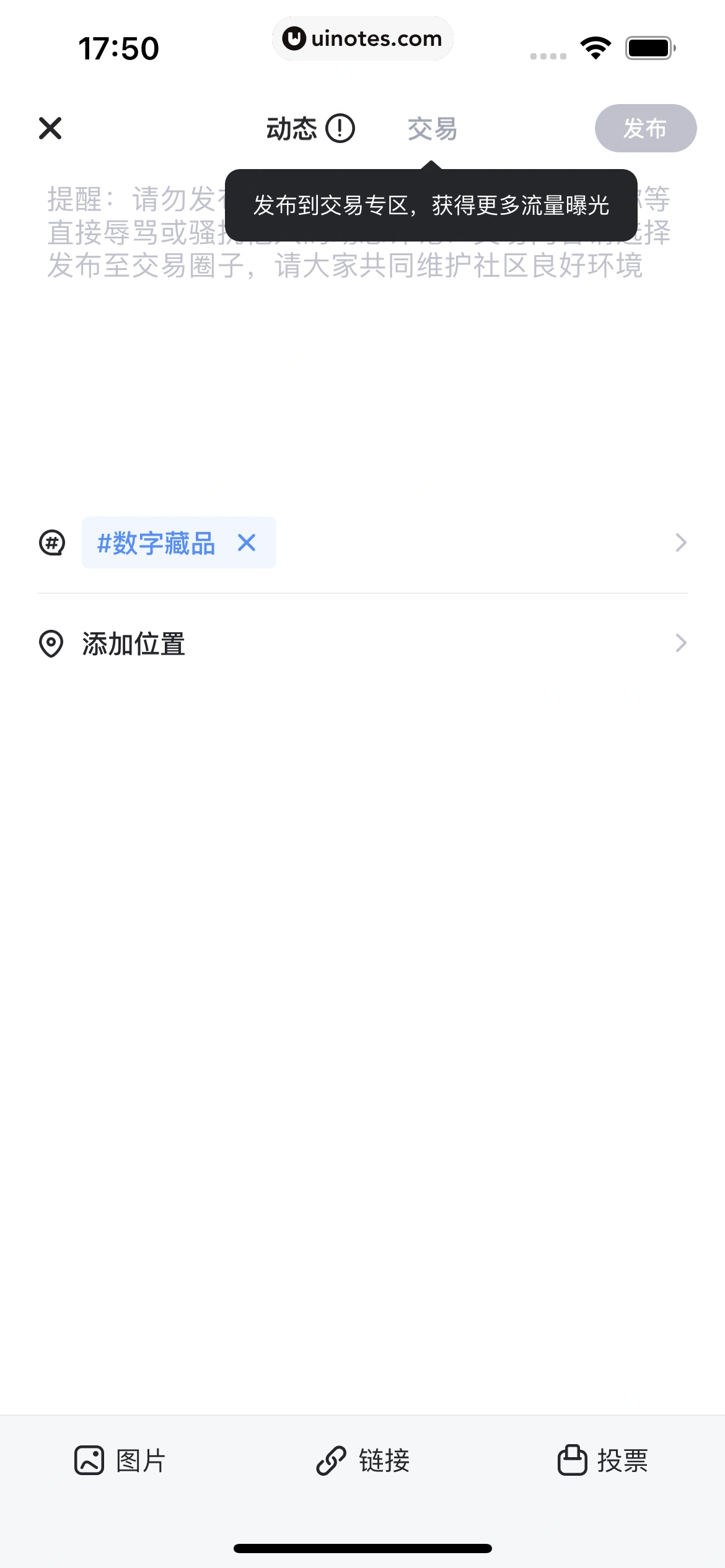Select the 动态 tab
Image resolution: width=725 pixels, height=1568 pixels.
(x=291, y=129)
